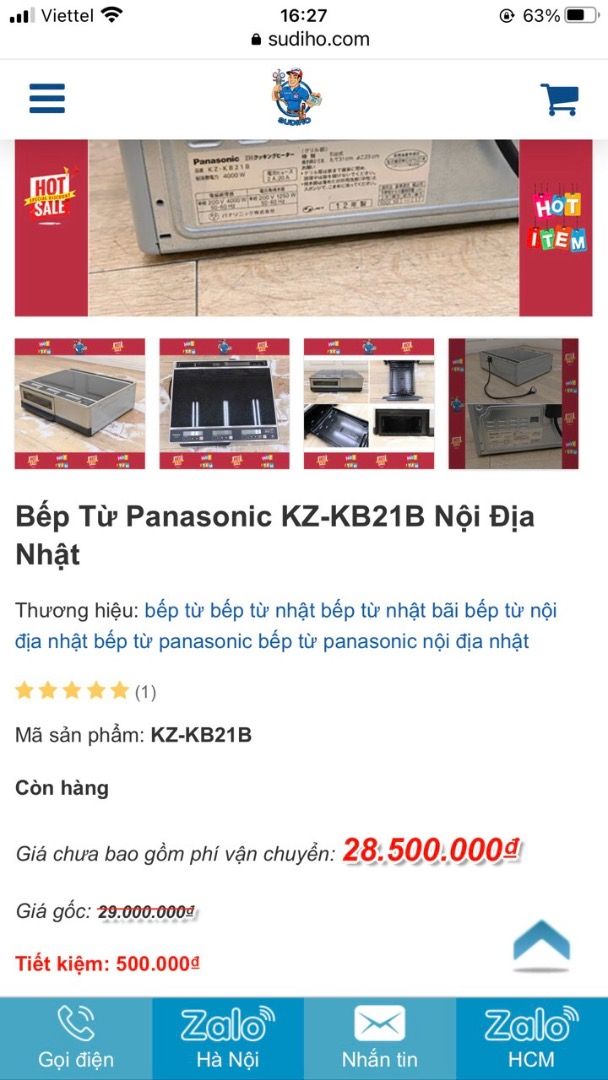Chat on Zalo Hà Nội
This screenshot has height=1080, width=608.
pos(228,1038)
